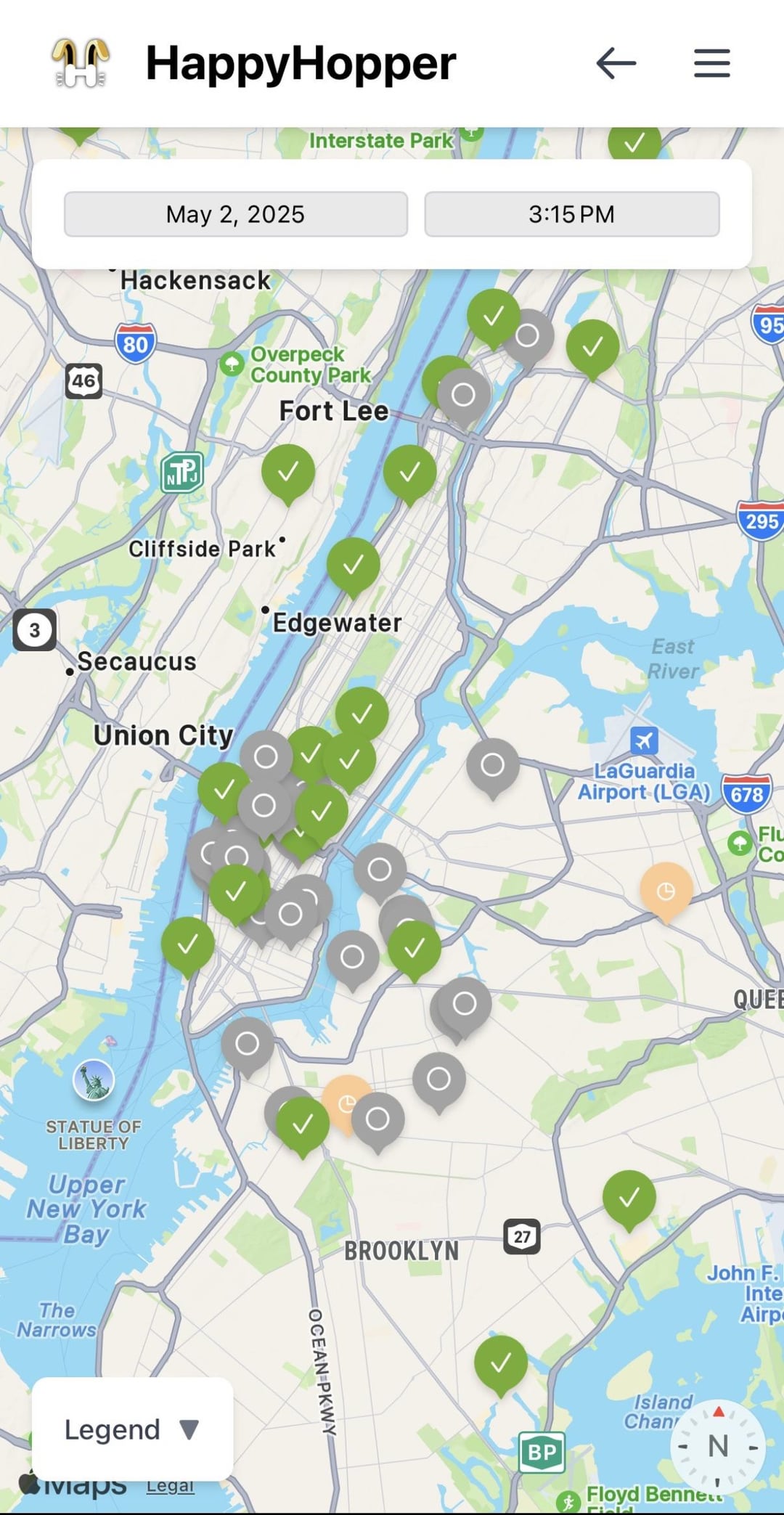This screenshot has height=1515, width=784.
Task: Select the green check pin near Island Channel
Action: [x=501, y=1363]
